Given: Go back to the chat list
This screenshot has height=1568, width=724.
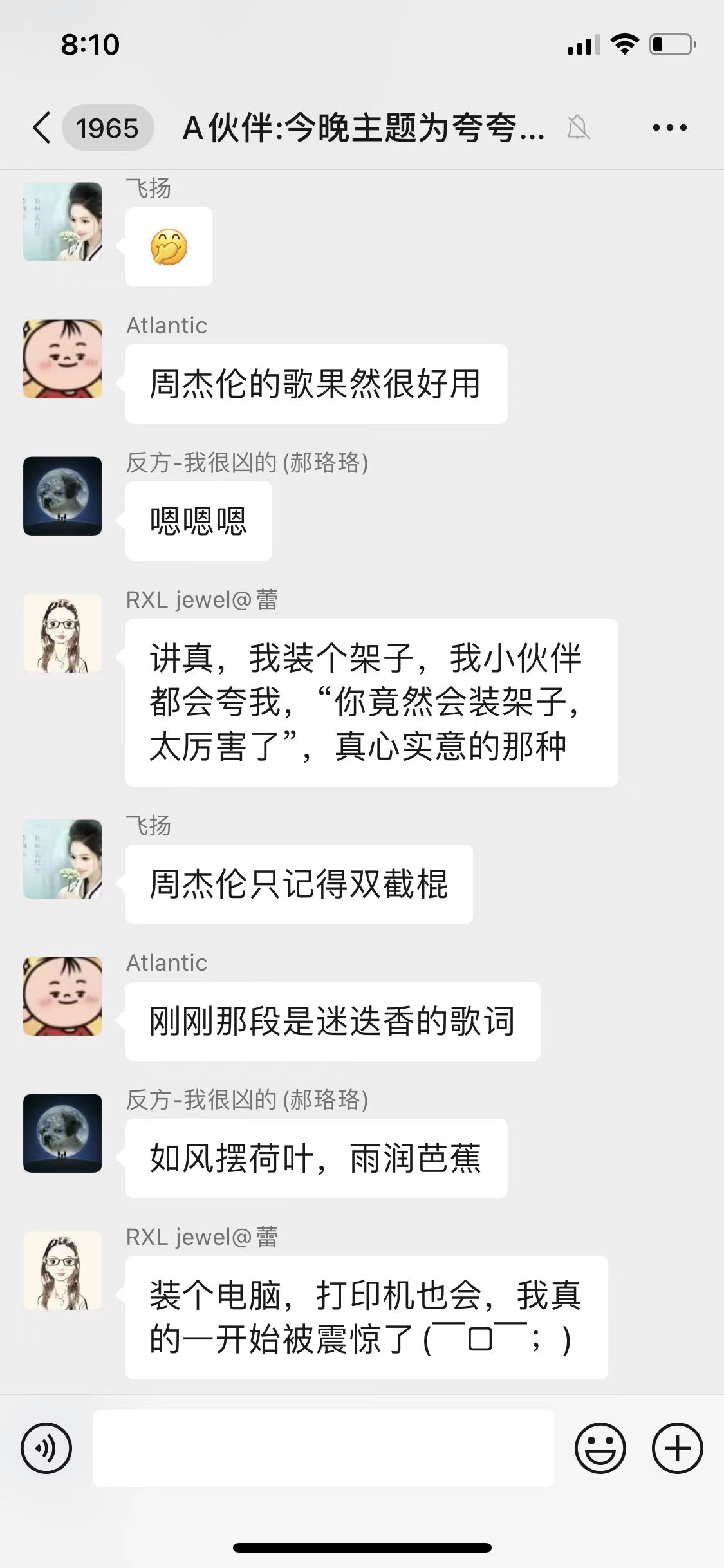Looking at the screenshot, I should click(x=42, y=127).
